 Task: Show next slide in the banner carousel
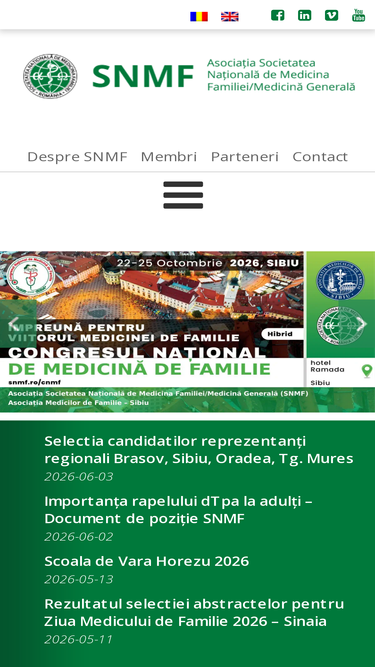361,324
